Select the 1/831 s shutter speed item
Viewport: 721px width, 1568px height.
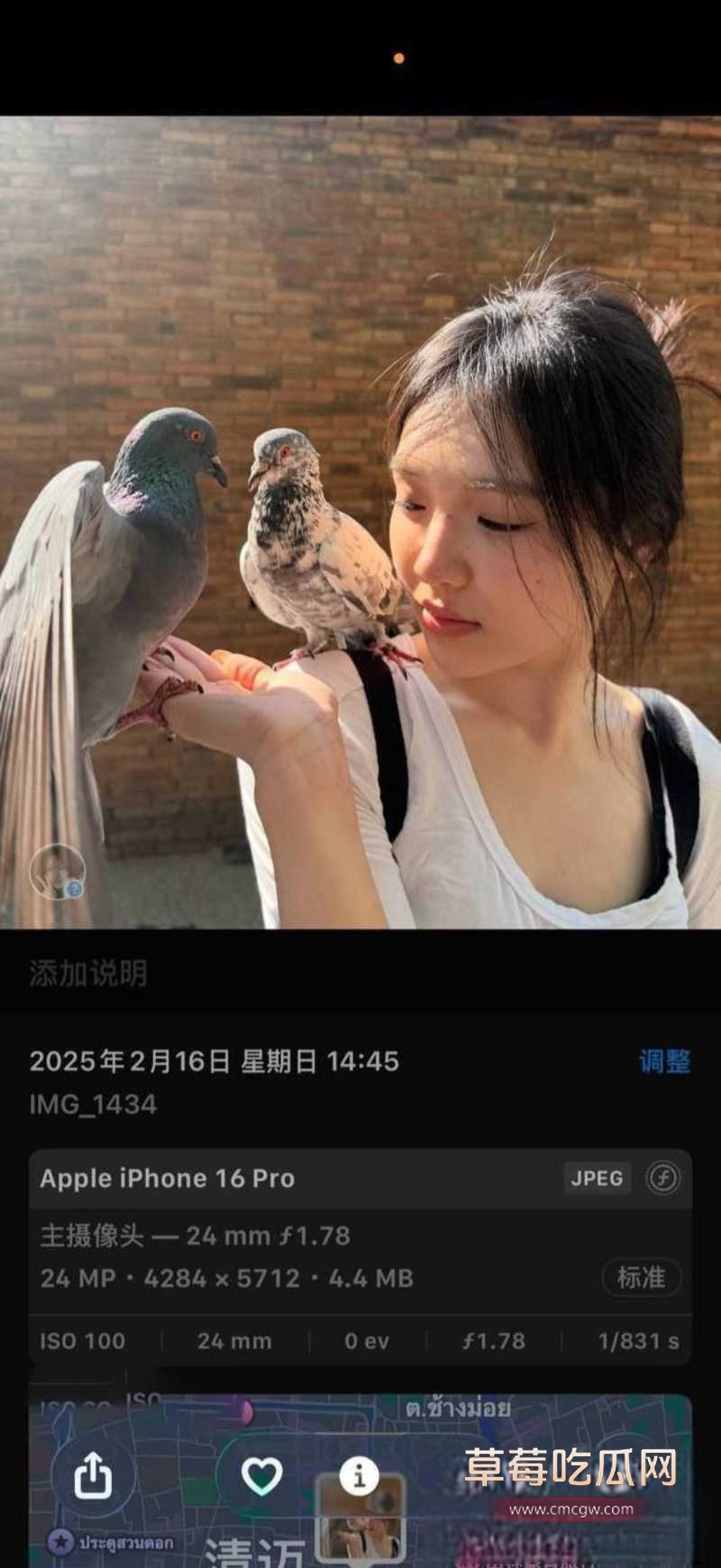(x=640, y=1341)
